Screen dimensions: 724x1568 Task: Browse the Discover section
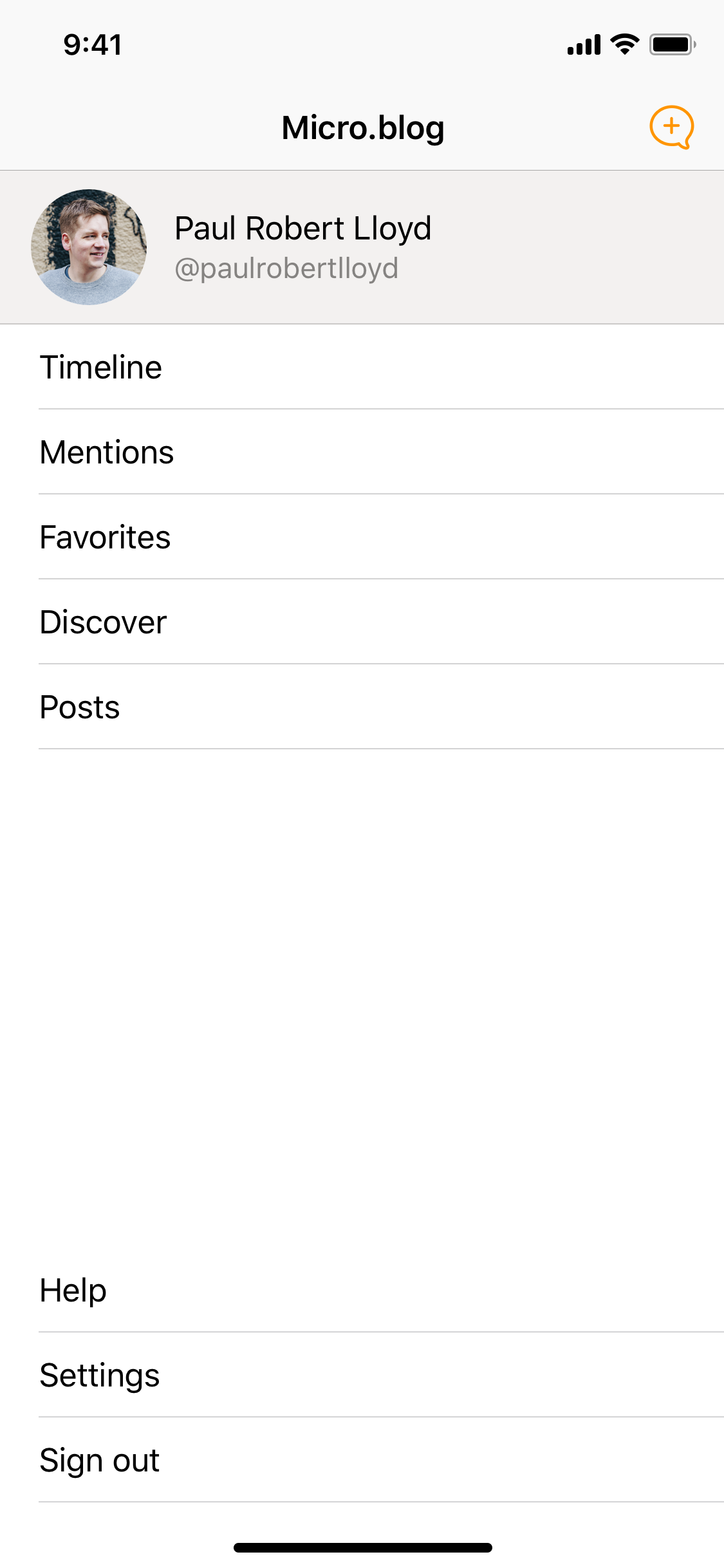point(103,622)
